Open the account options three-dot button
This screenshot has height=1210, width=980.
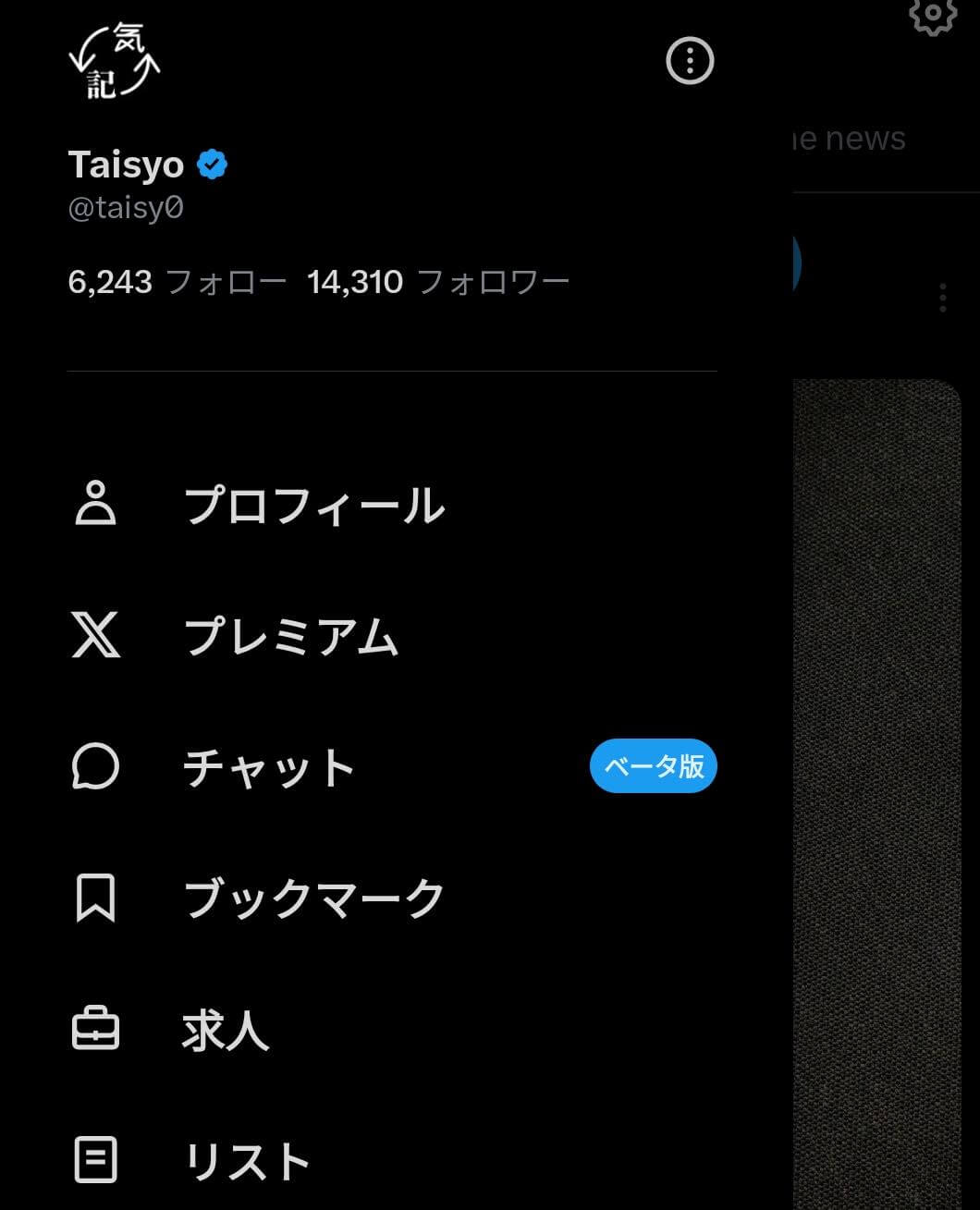pyautogui.click(x=690, y=61)
